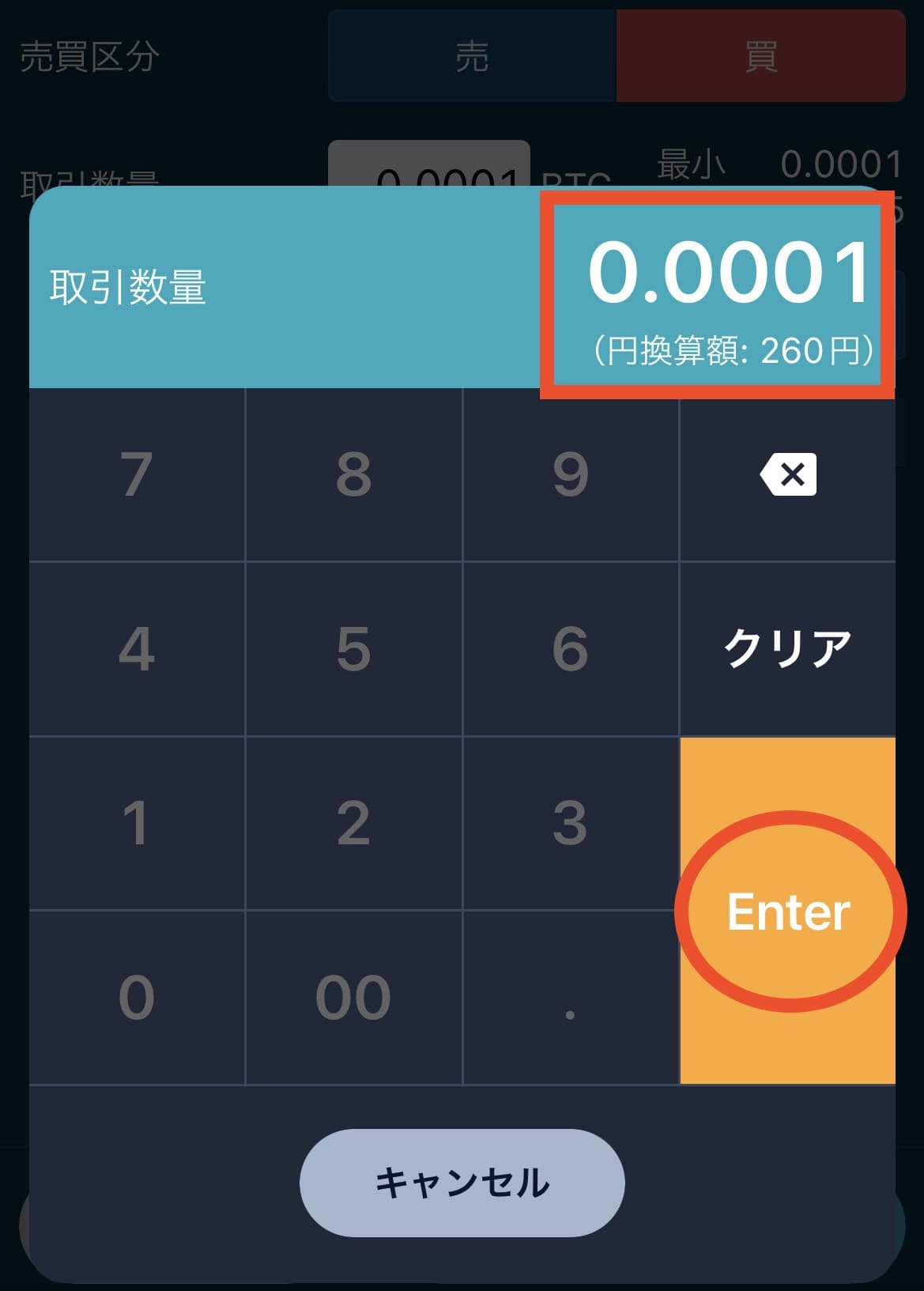Tap the single 0 key
The image size is (924, 1291).
137,997
